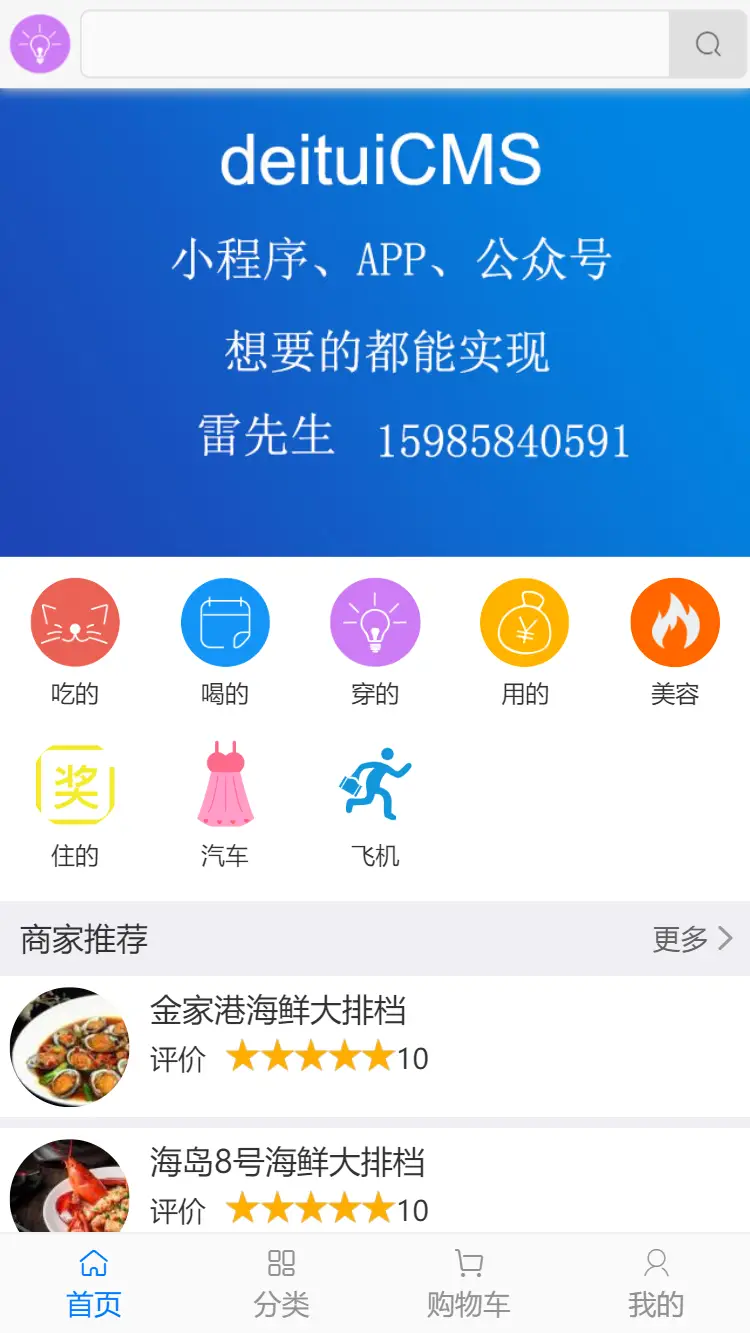The image size is (750, 1333).
Task: Go to the 购物车 tab
Action: pyautogui.click(x=468, y=1283)
